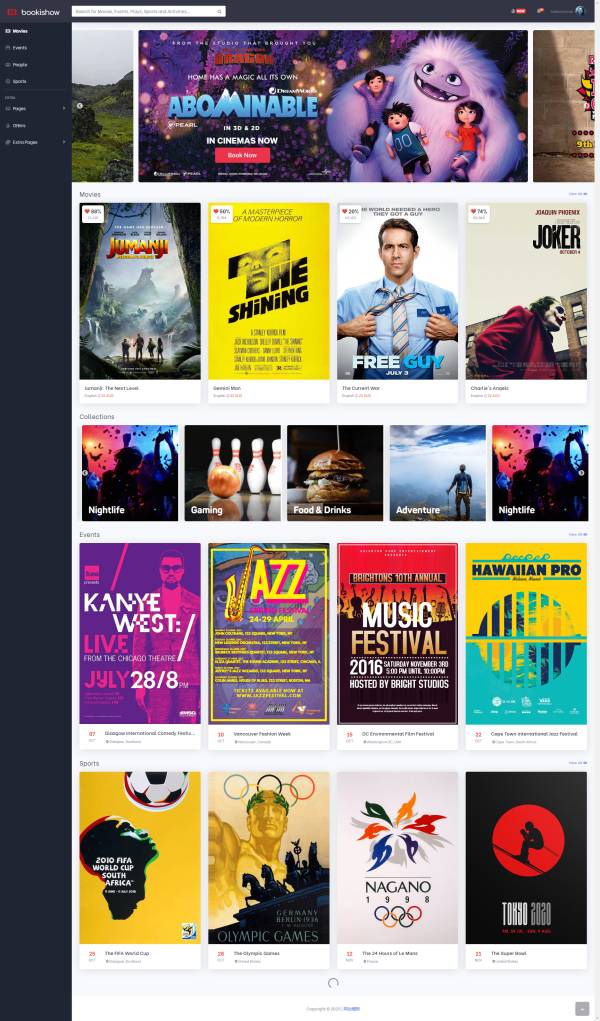Viewport: 600px width, 1021px height.
Task: Open the Gaming collection tile
Action: pos(233,473)
